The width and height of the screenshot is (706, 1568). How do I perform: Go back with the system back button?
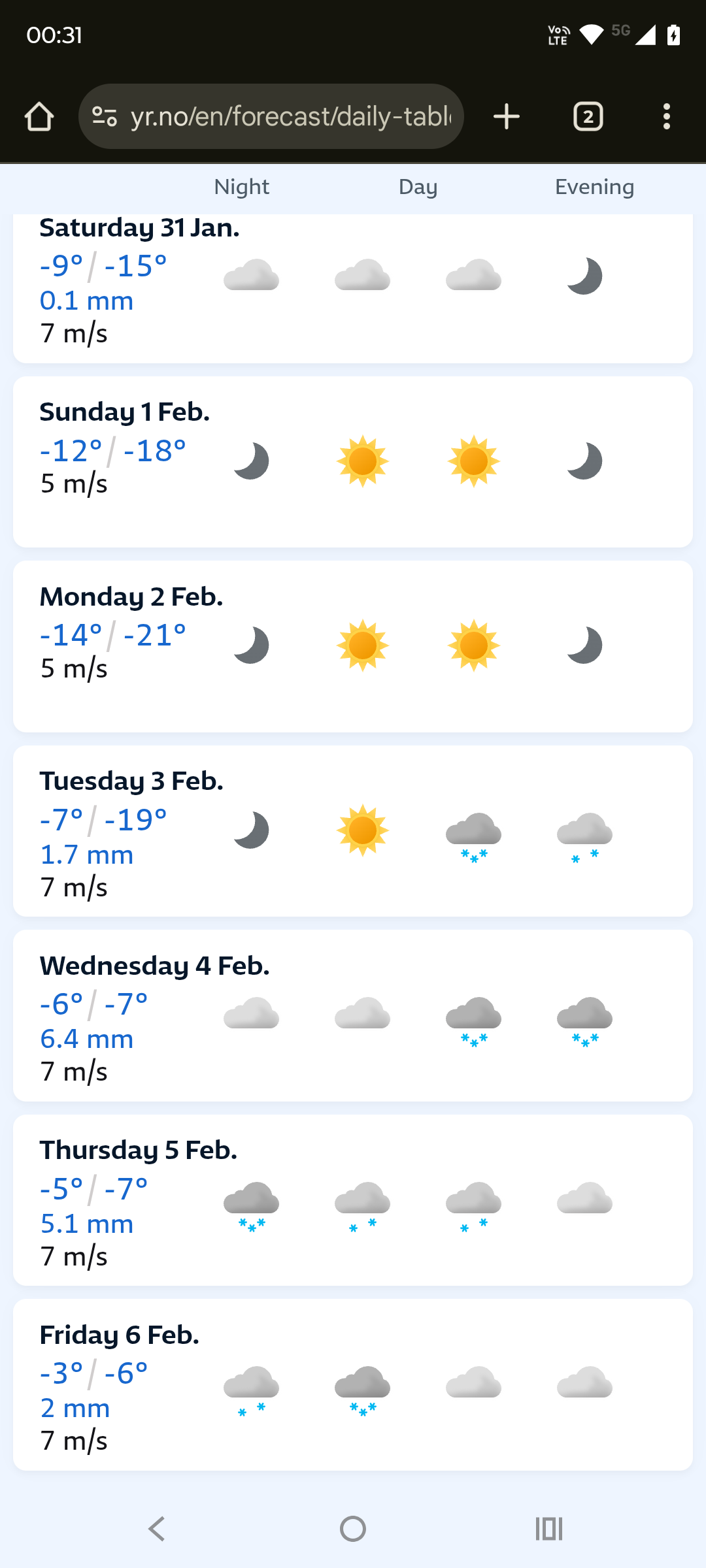pyautogui.click(x=157, y=1529)
